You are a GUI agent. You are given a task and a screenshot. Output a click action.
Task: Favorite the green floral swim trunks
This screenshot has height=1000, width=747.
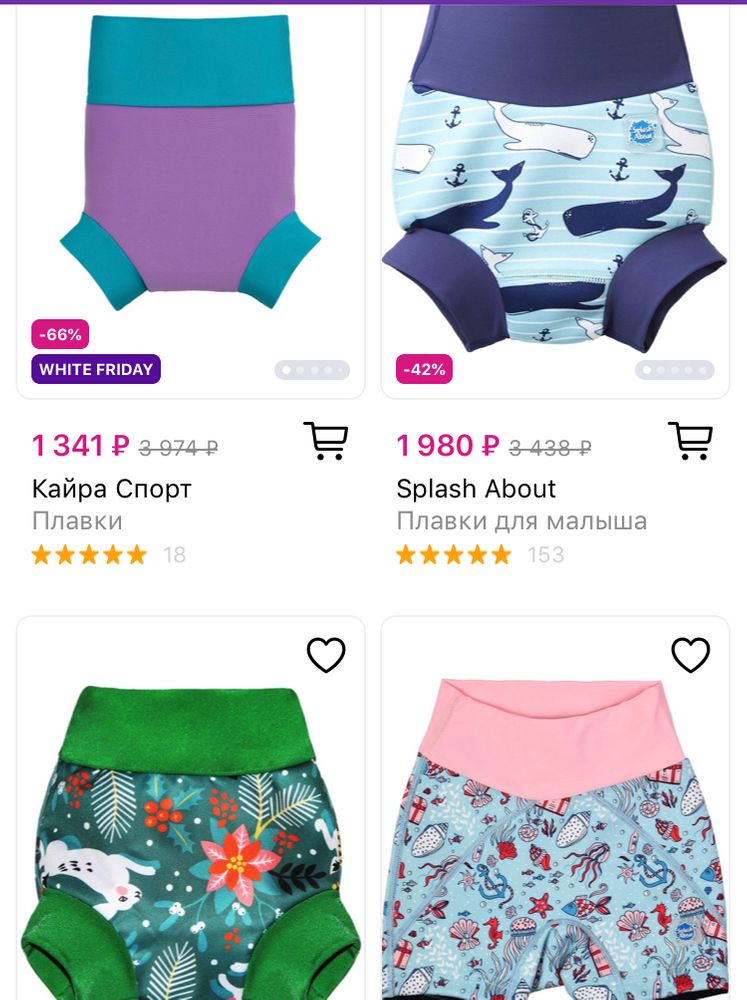click(x=325, y=655)
